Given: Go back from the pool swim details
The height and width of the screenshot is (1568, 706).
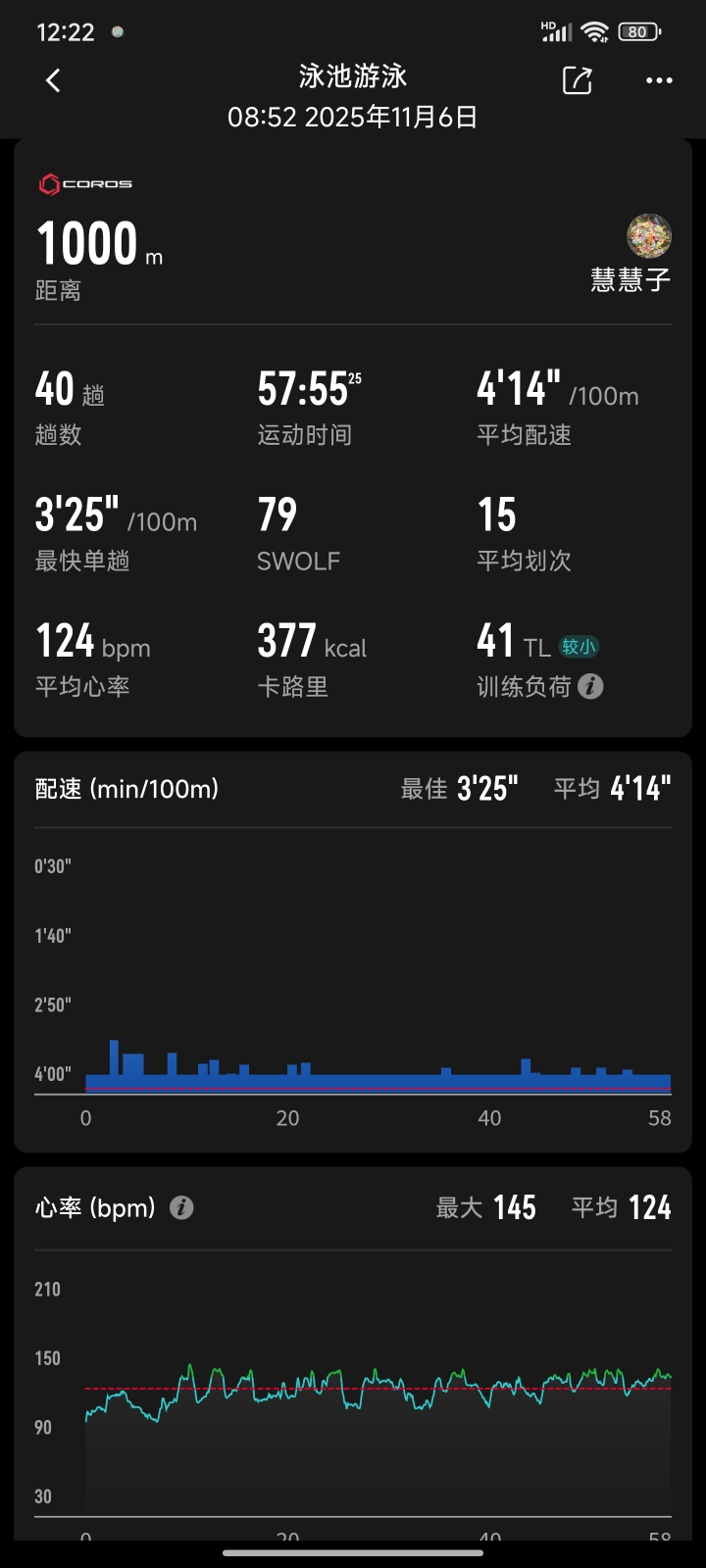Looking at the screenshot, I should (54, 80).
